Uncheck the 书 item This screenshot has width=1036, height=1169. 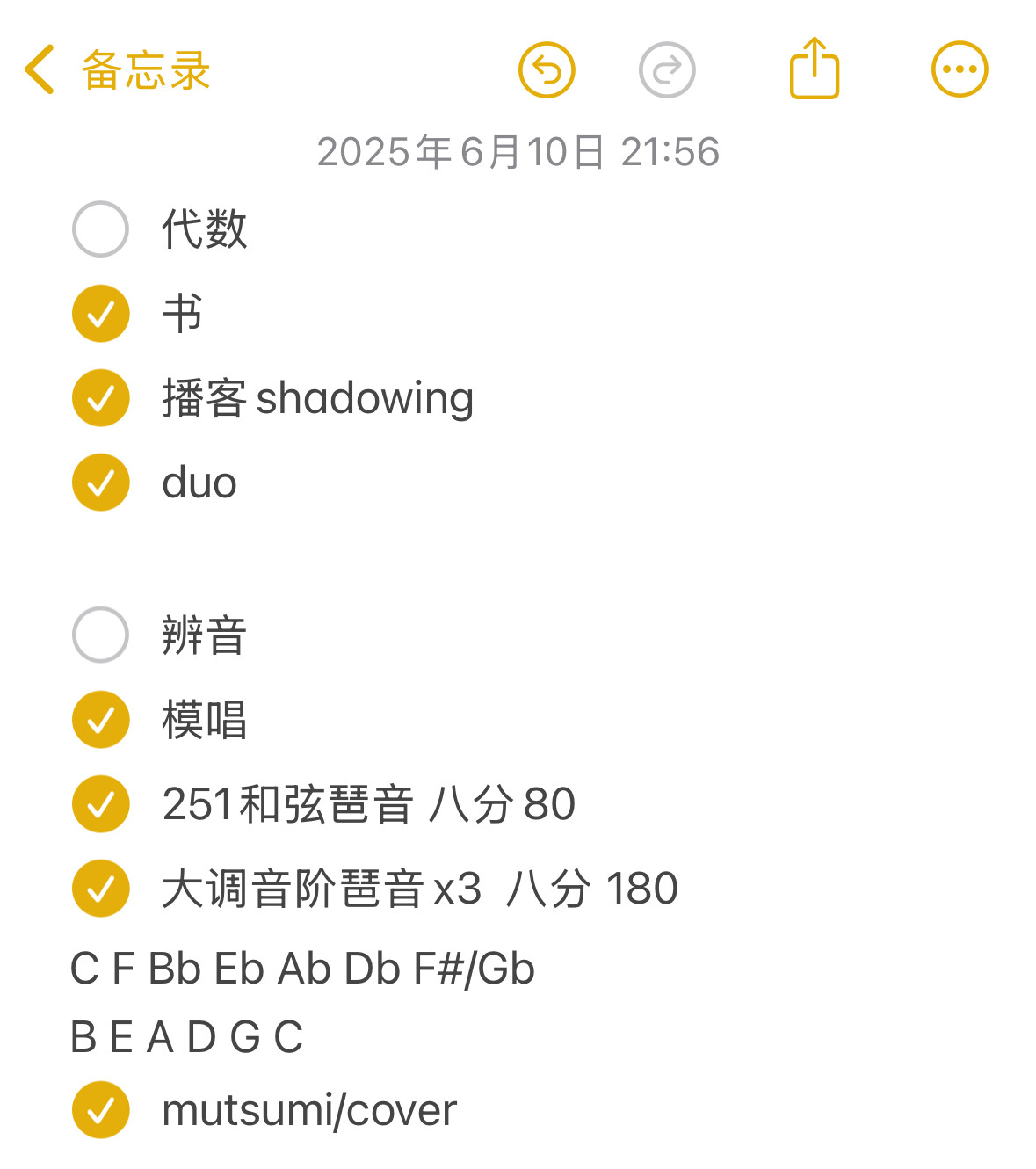point(101,314)
